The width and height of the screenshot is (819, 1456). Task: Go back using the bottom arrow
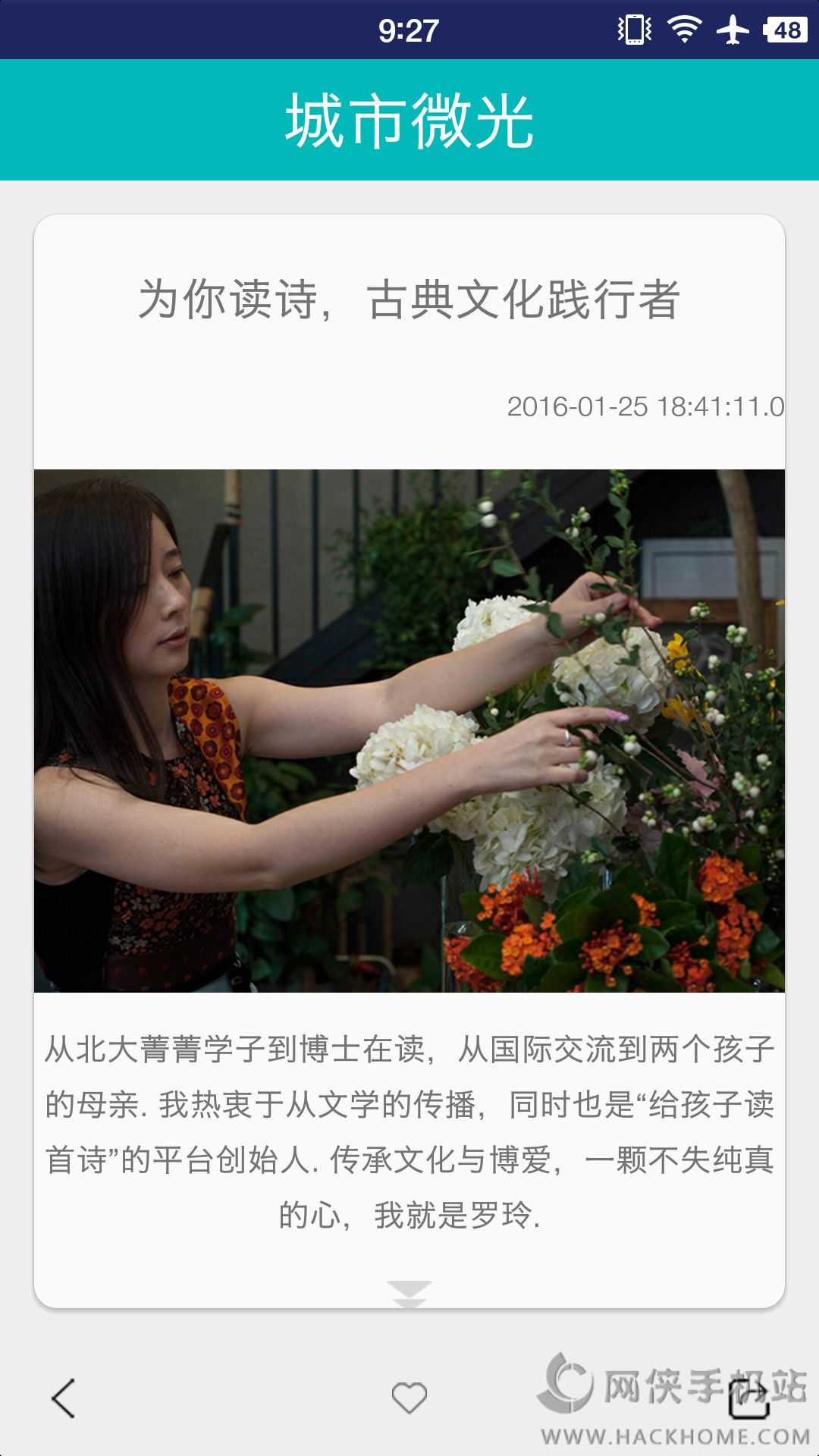point(64,1398)
